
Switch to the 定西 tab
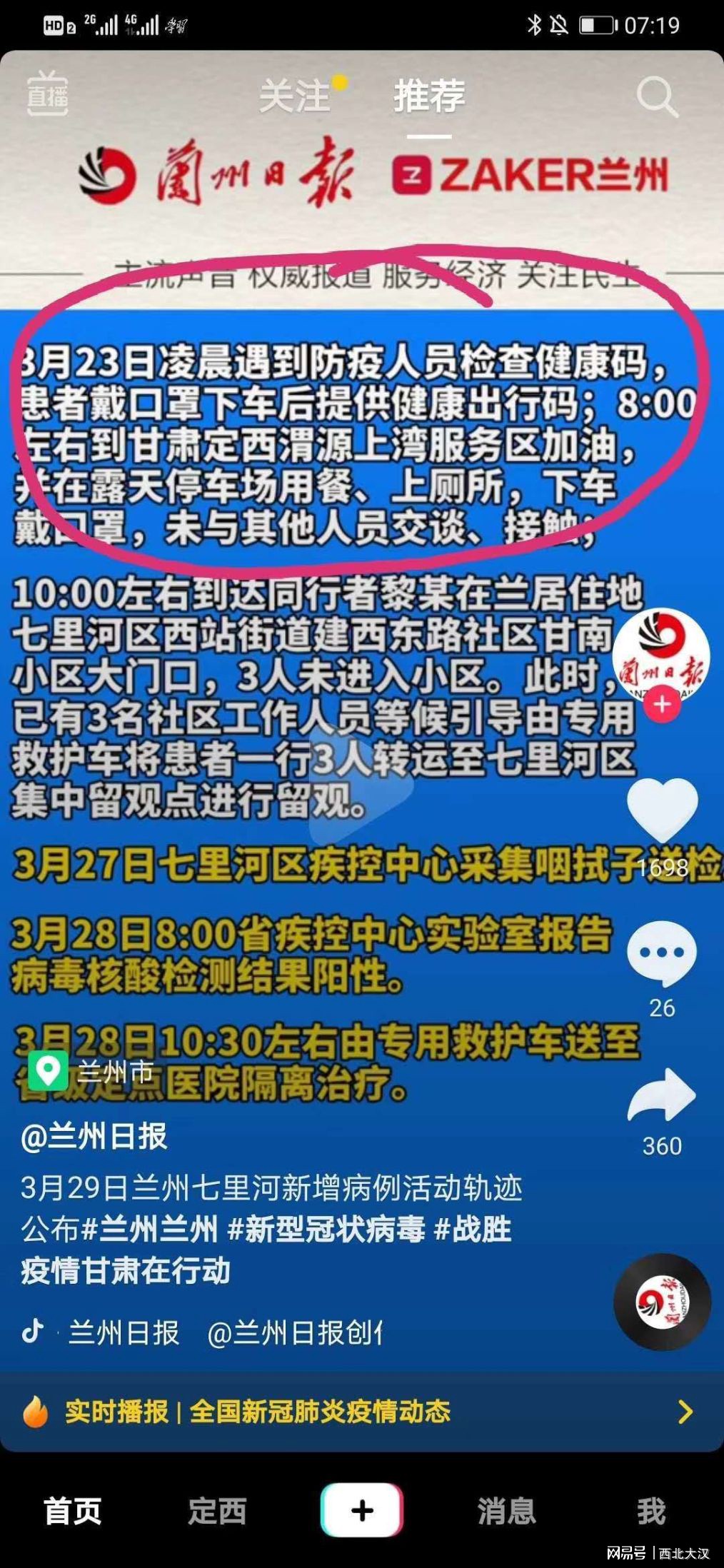217,1511
